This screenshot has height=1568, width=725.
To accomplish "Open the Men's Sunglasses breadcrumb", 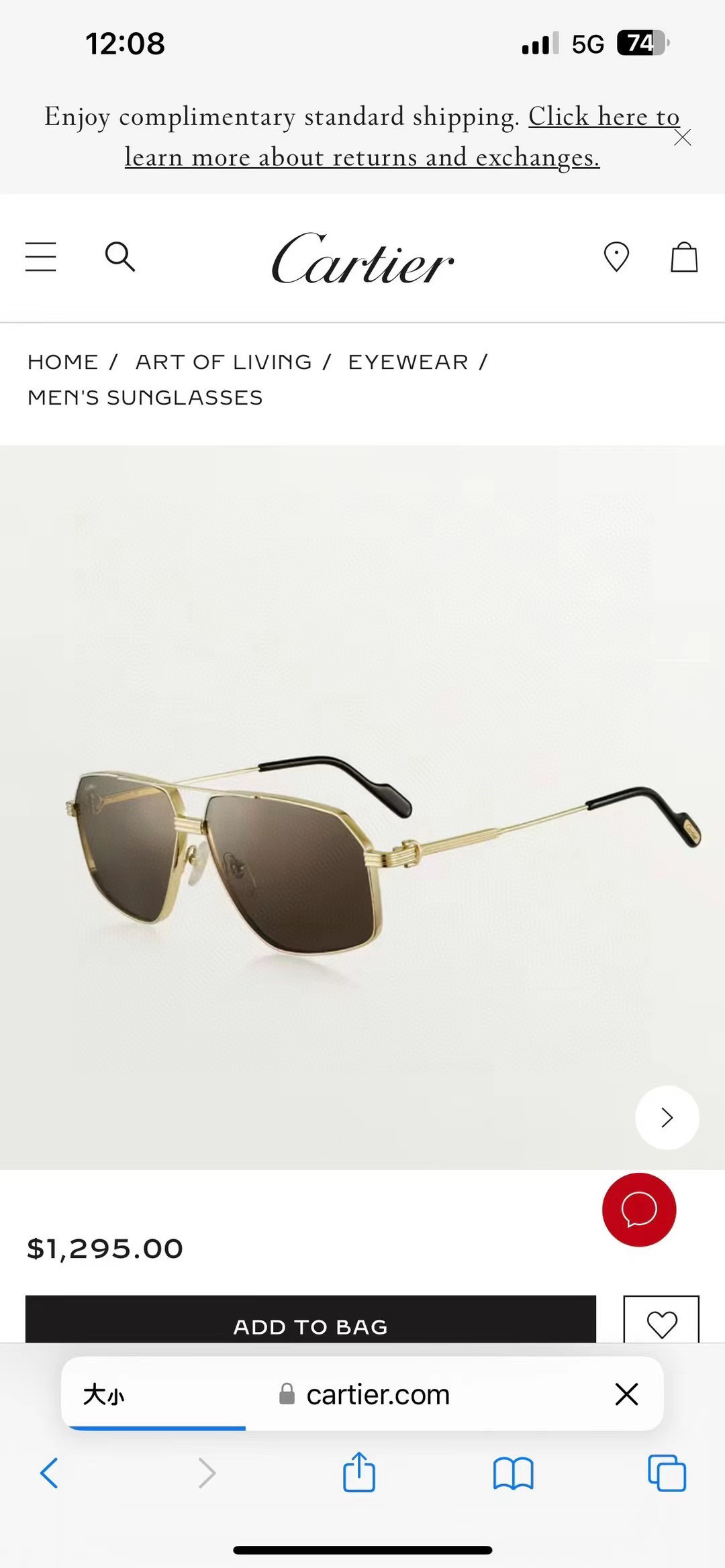I will point(145,398).
